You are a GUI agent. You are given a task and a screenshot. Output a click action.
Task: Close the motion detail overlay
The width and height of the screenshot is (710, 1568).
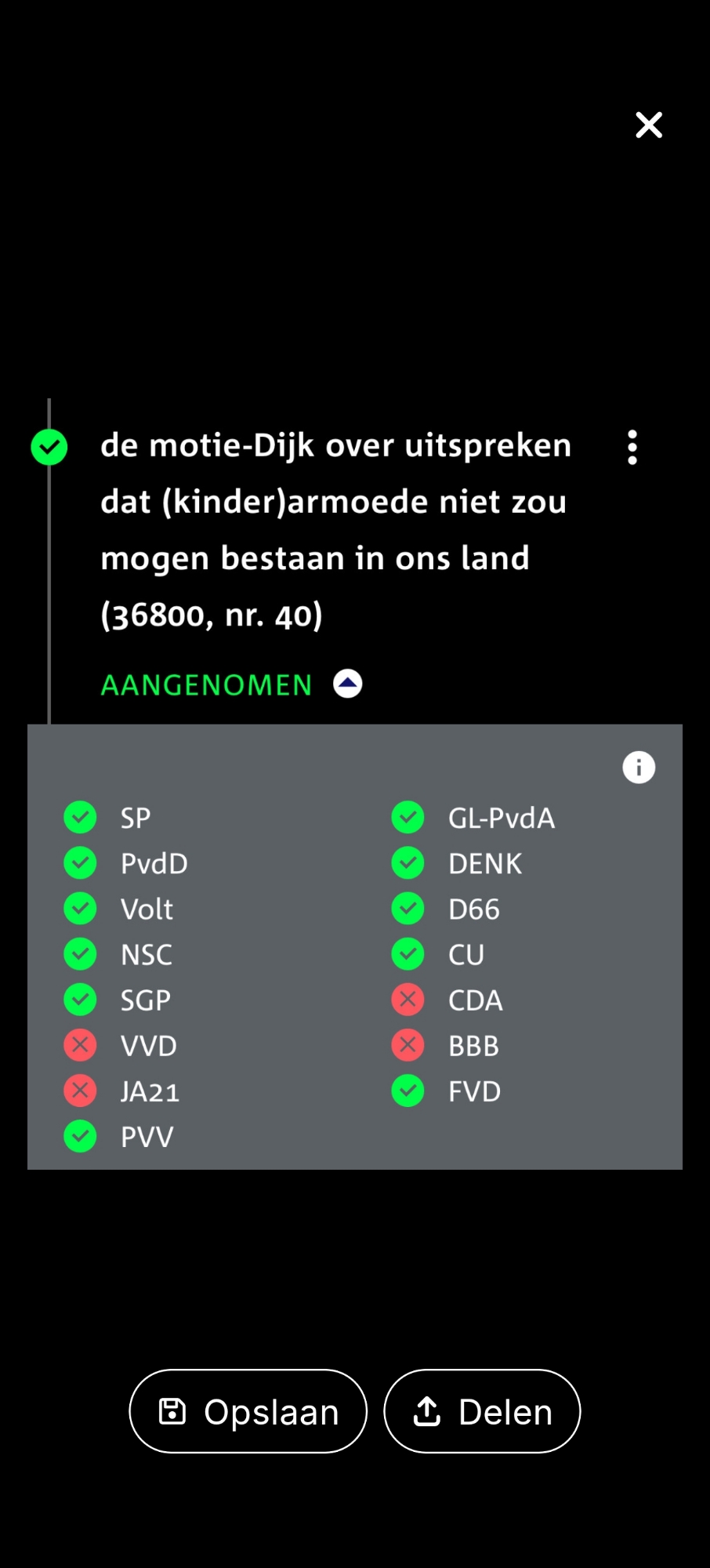(649, 125)
